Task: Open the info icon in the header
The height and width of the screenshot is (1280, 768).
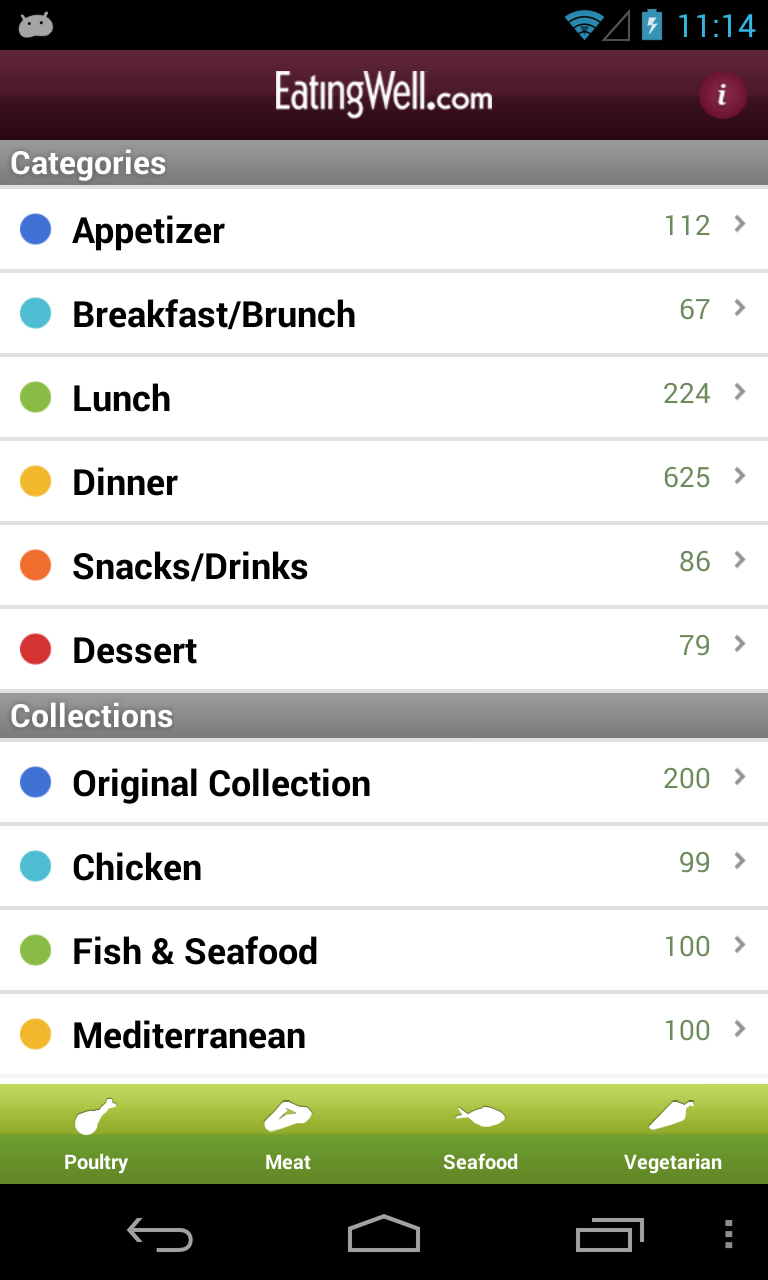Action: (x=722, y=96)
